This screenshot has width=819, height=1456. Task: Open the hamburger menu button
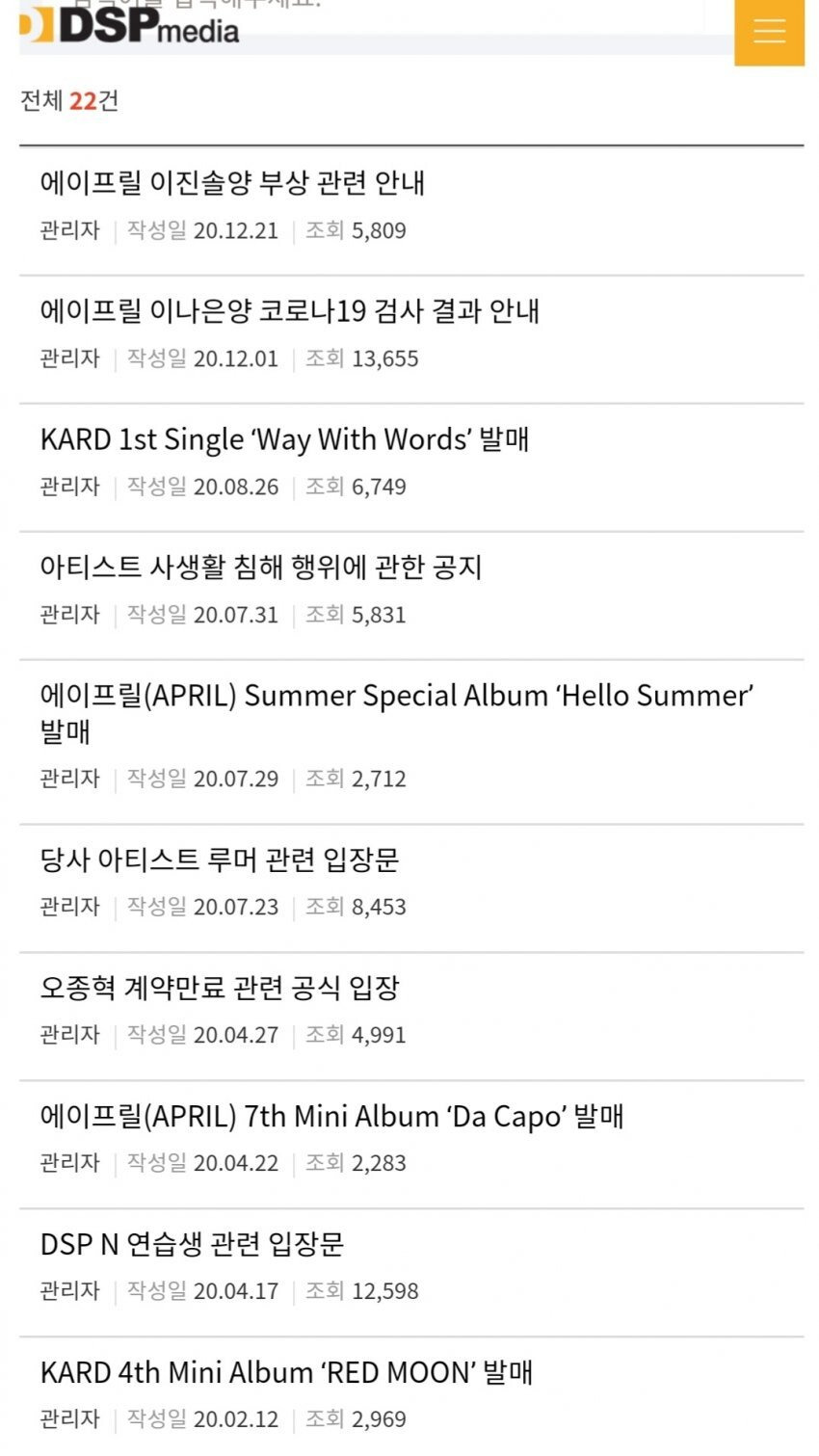(x=768, y=32)
